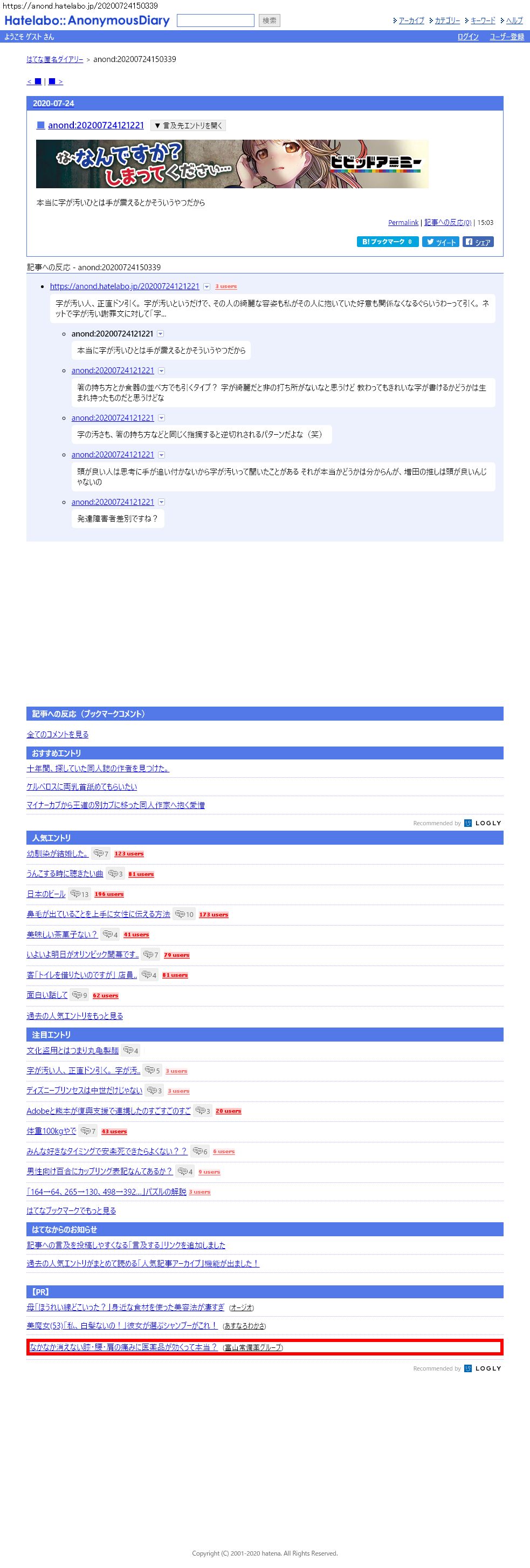Viewport: 530px width, 1568px height.
Task: Open 全てのコメントを見る link
Action: 57,734
